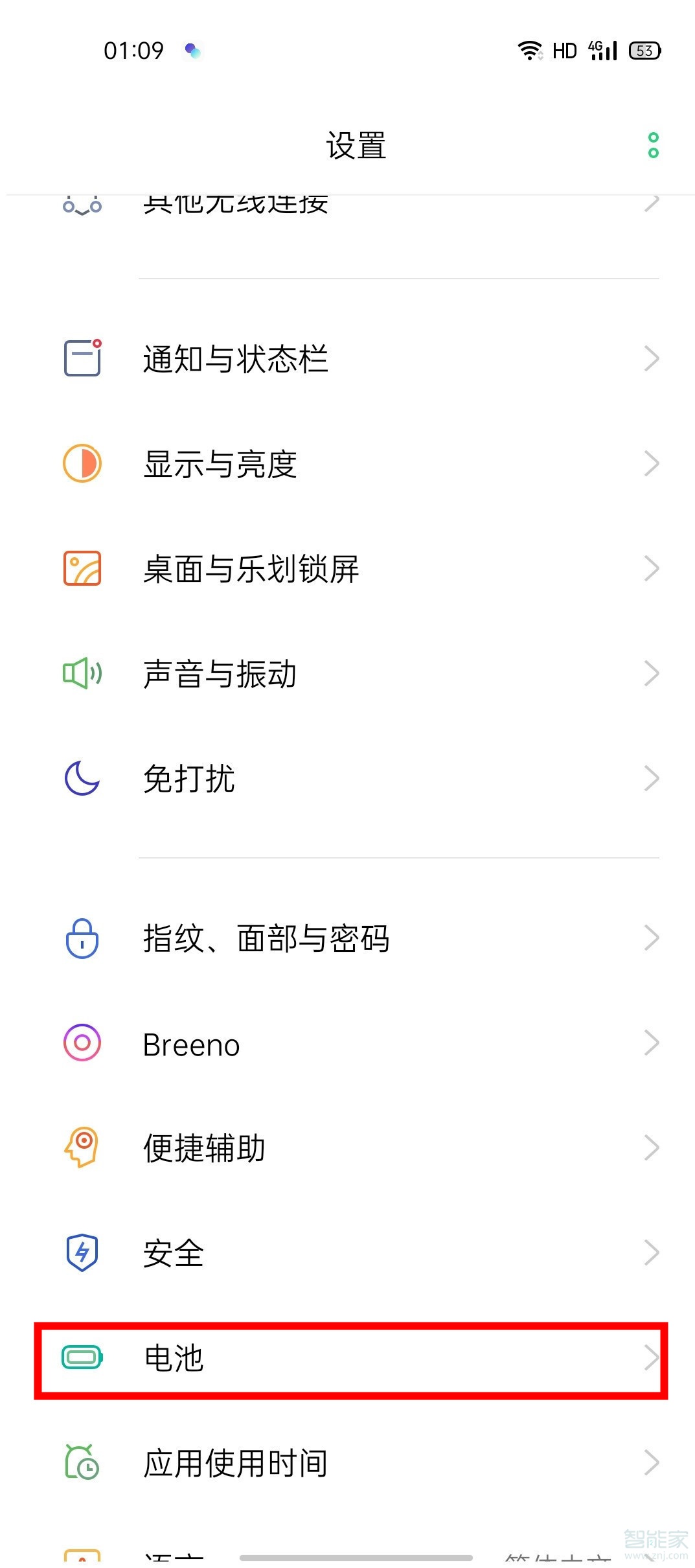Open the 便捷辅助 settings entry
The width and height of the screenshot is (695, 1568).
(x=203, y=1147)
